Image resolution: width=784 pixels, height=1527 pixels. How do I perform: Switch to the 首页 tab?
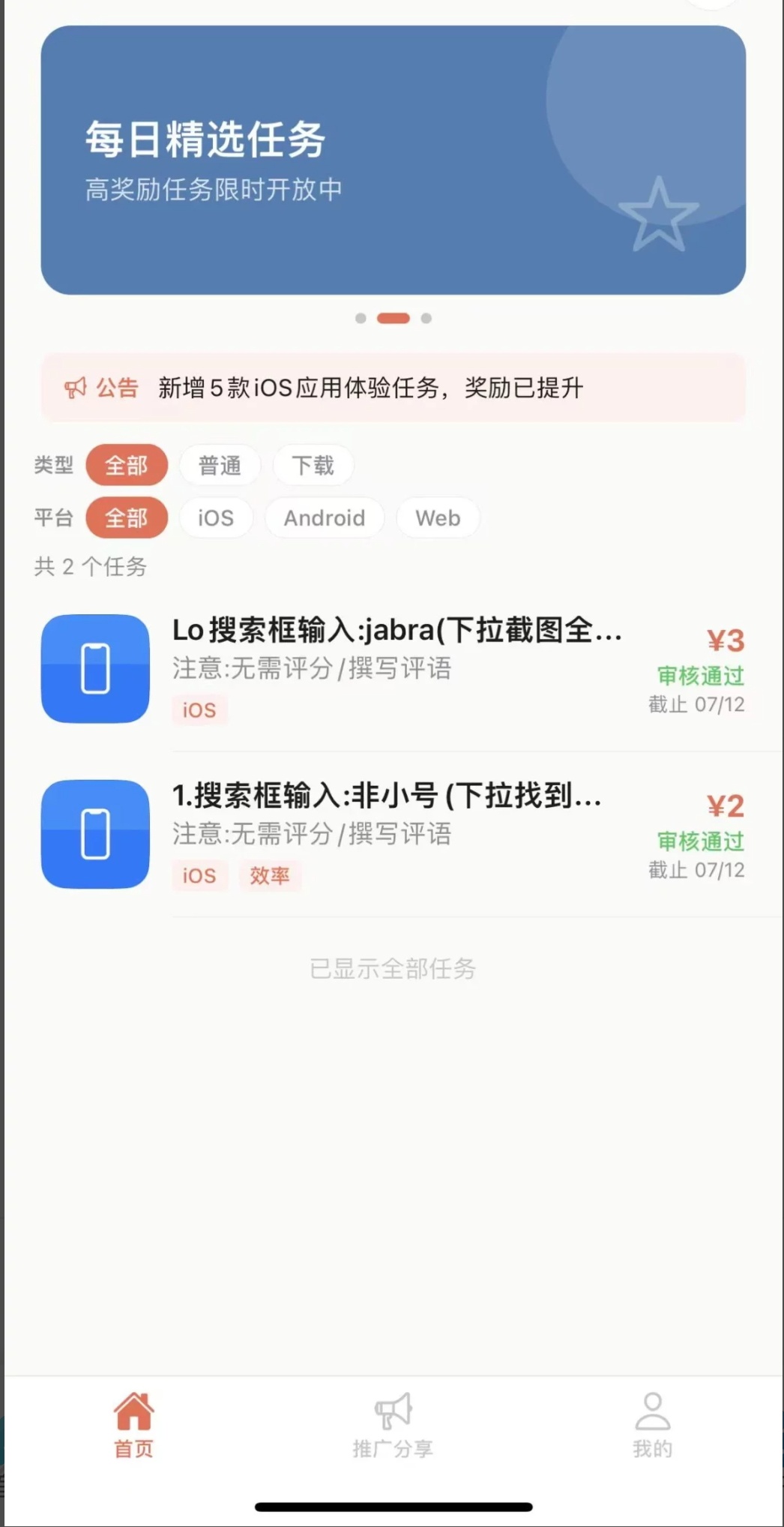pyautogui.click(x=133, y=1425)
